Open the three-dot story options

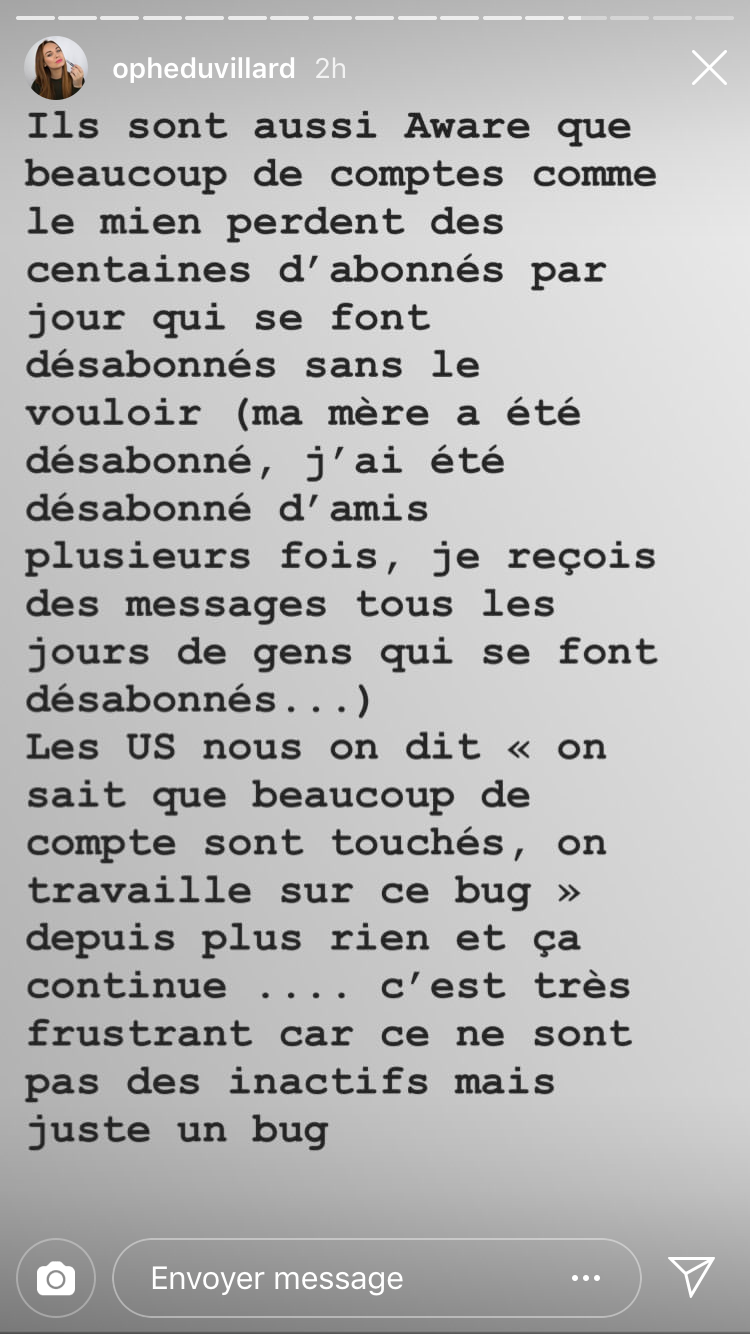(586, 1278)
